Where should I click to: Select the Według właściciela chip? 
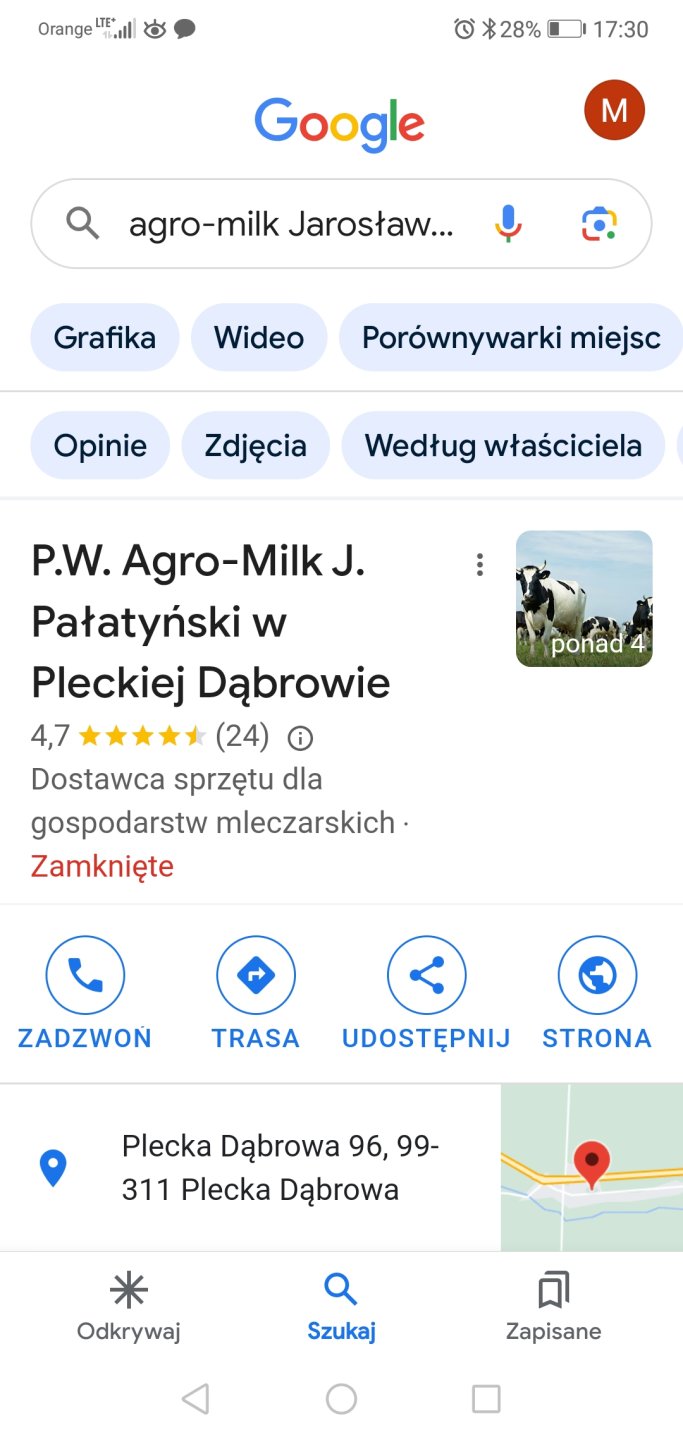click(503, 446)
